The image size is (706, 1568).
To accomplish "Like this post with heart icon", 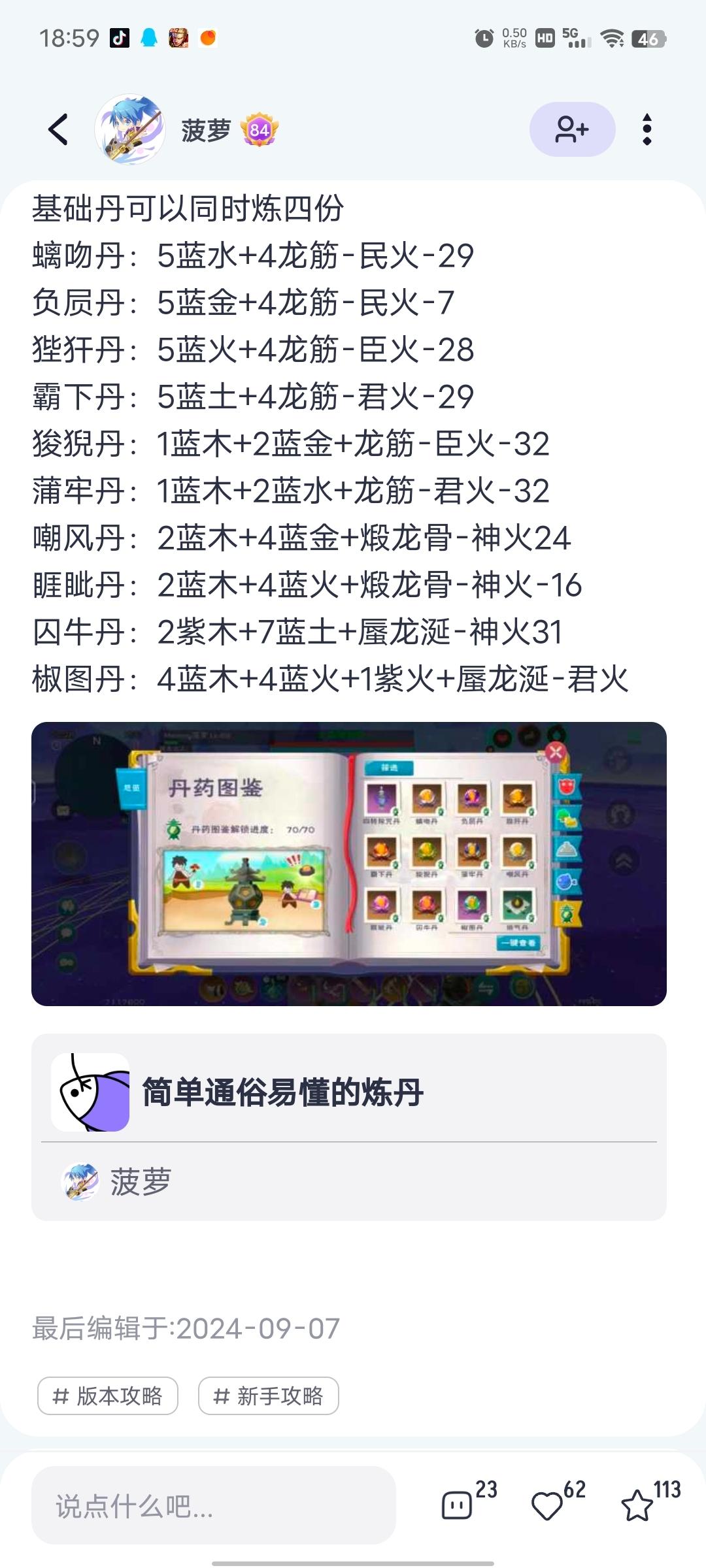I will (547, 1506).
